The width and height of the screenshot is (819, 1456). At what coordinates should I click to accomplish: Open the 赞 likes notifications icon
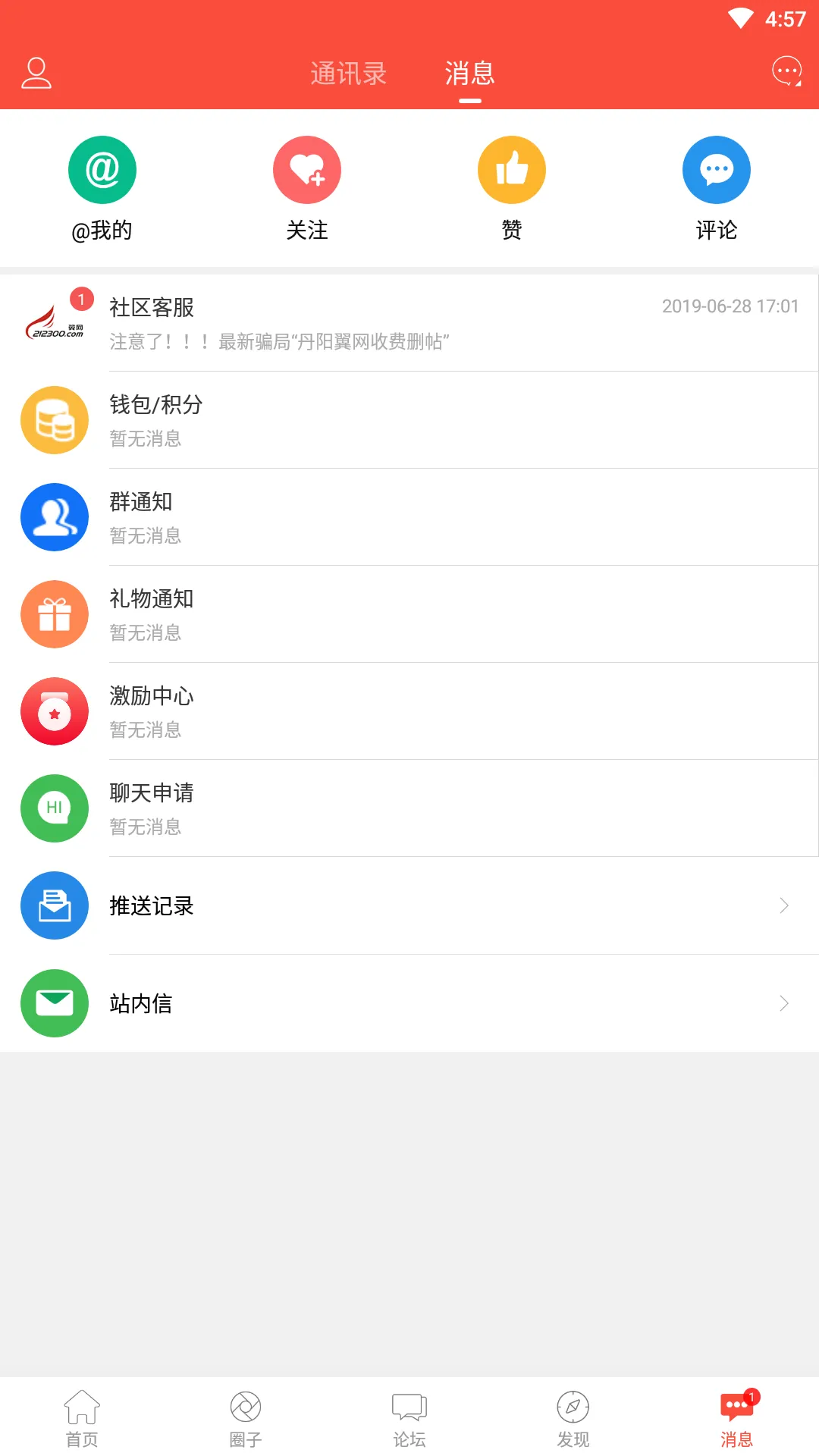(x=511, y=169)
